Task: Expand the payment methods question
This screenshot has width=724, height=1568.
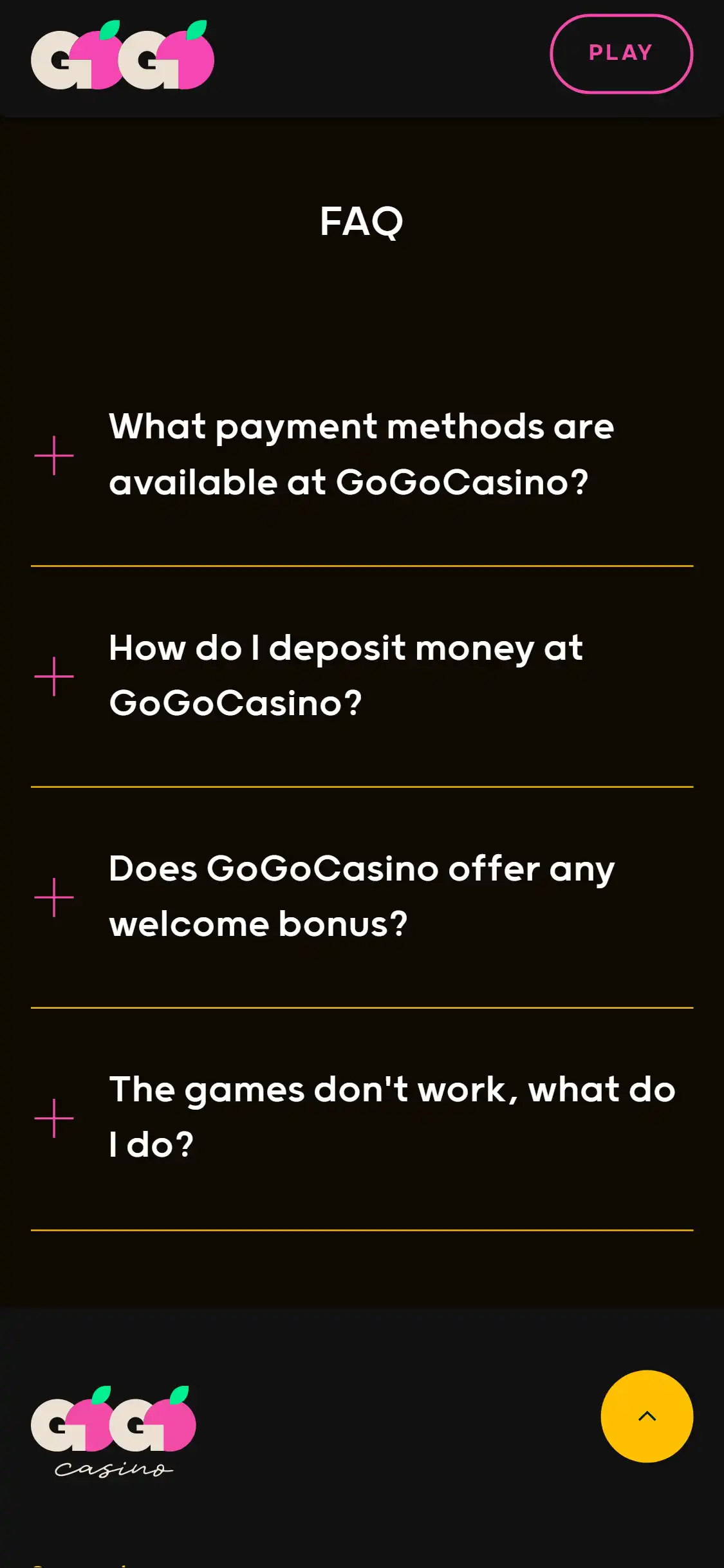Action: (x=361, y=455)
